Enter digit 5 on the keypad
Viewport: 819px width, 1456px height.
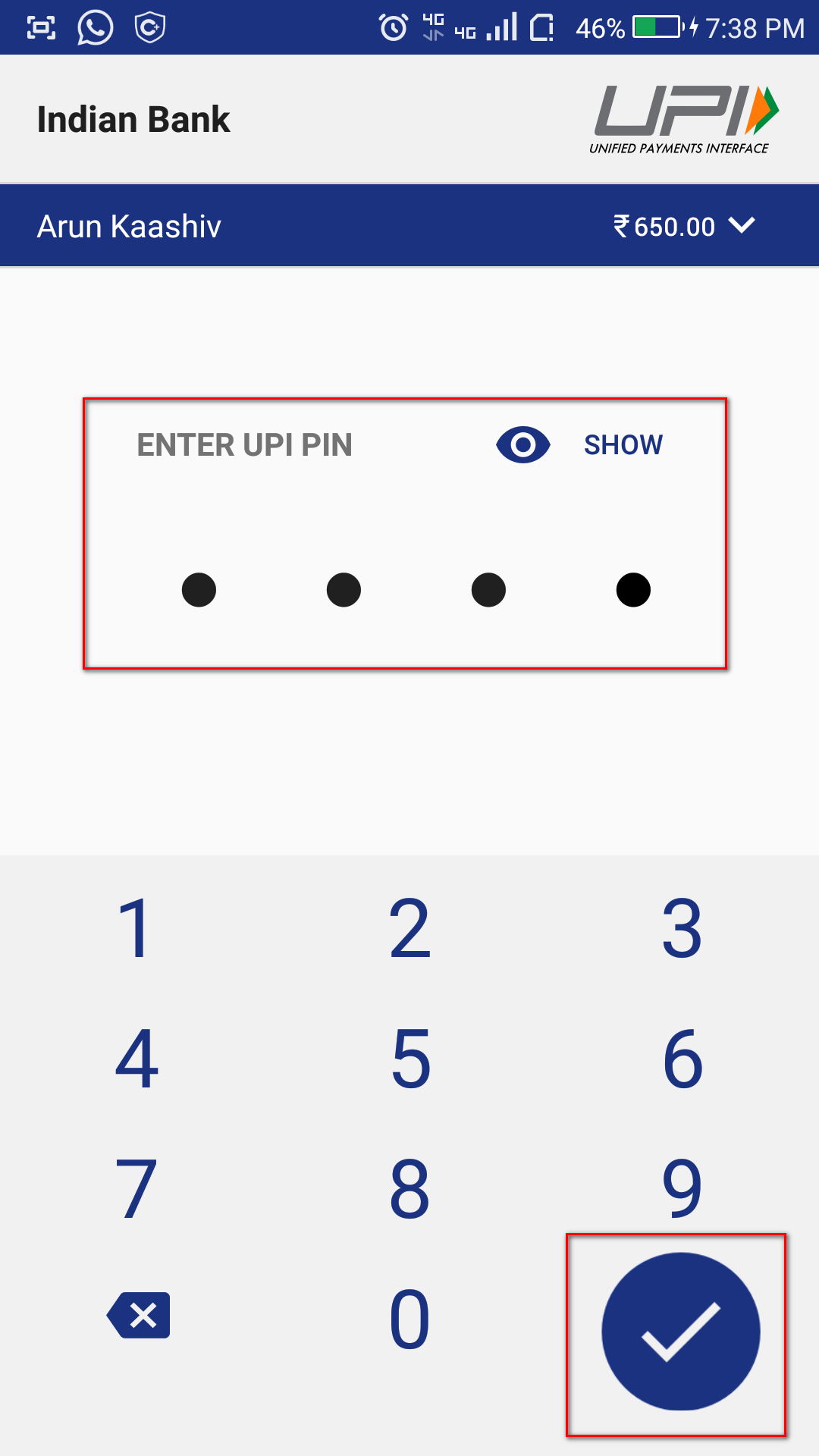[x=409, y=1059]
